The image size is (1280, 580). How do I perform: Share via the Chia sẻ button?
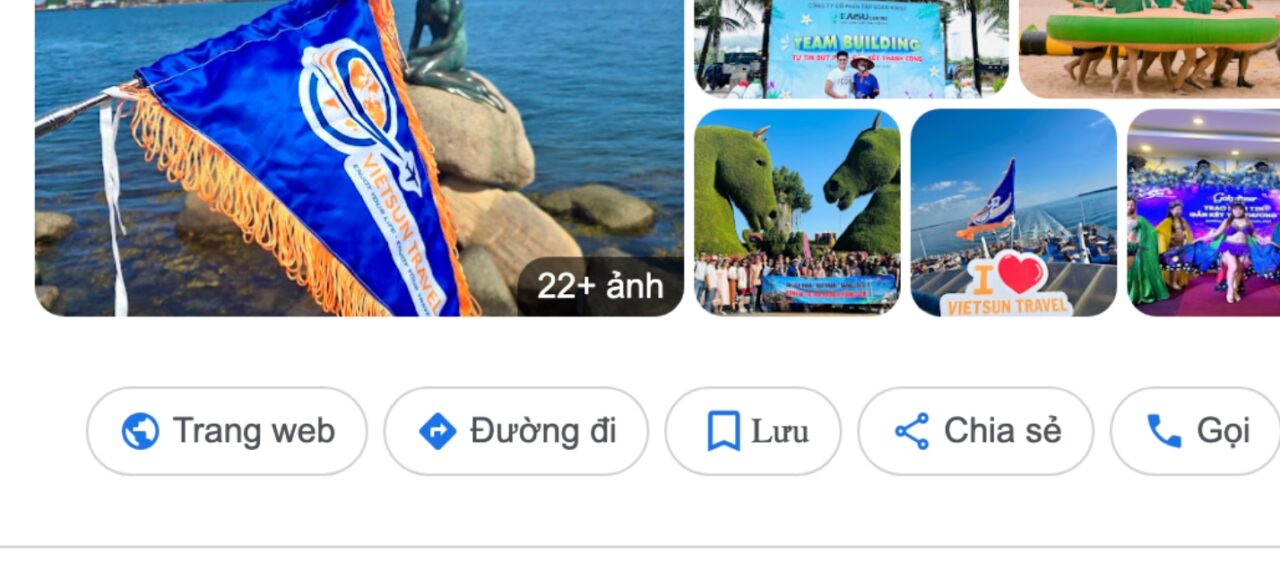pos(976,431)
